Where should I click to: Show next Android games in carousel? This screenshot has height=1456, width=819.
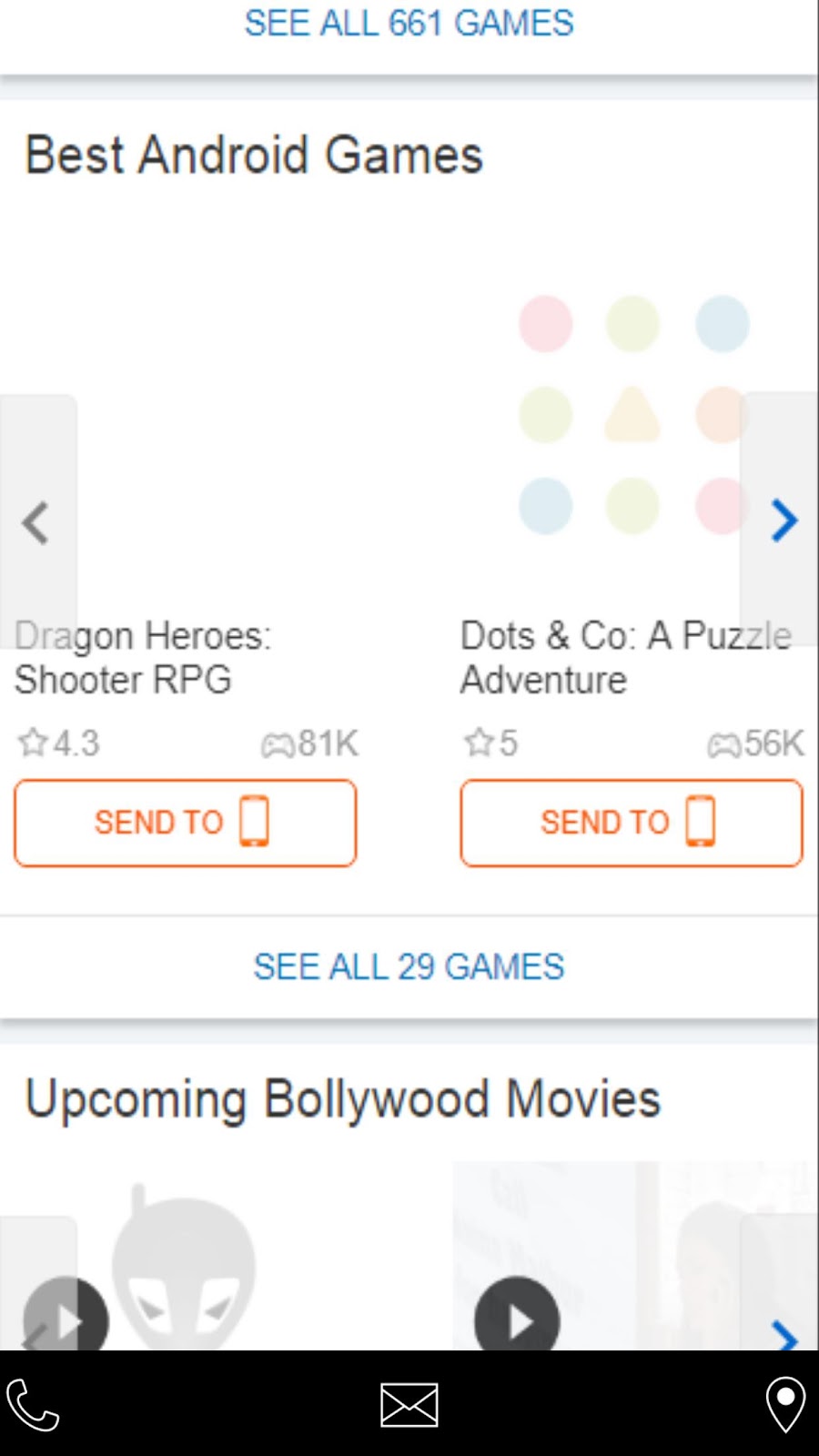781,521
